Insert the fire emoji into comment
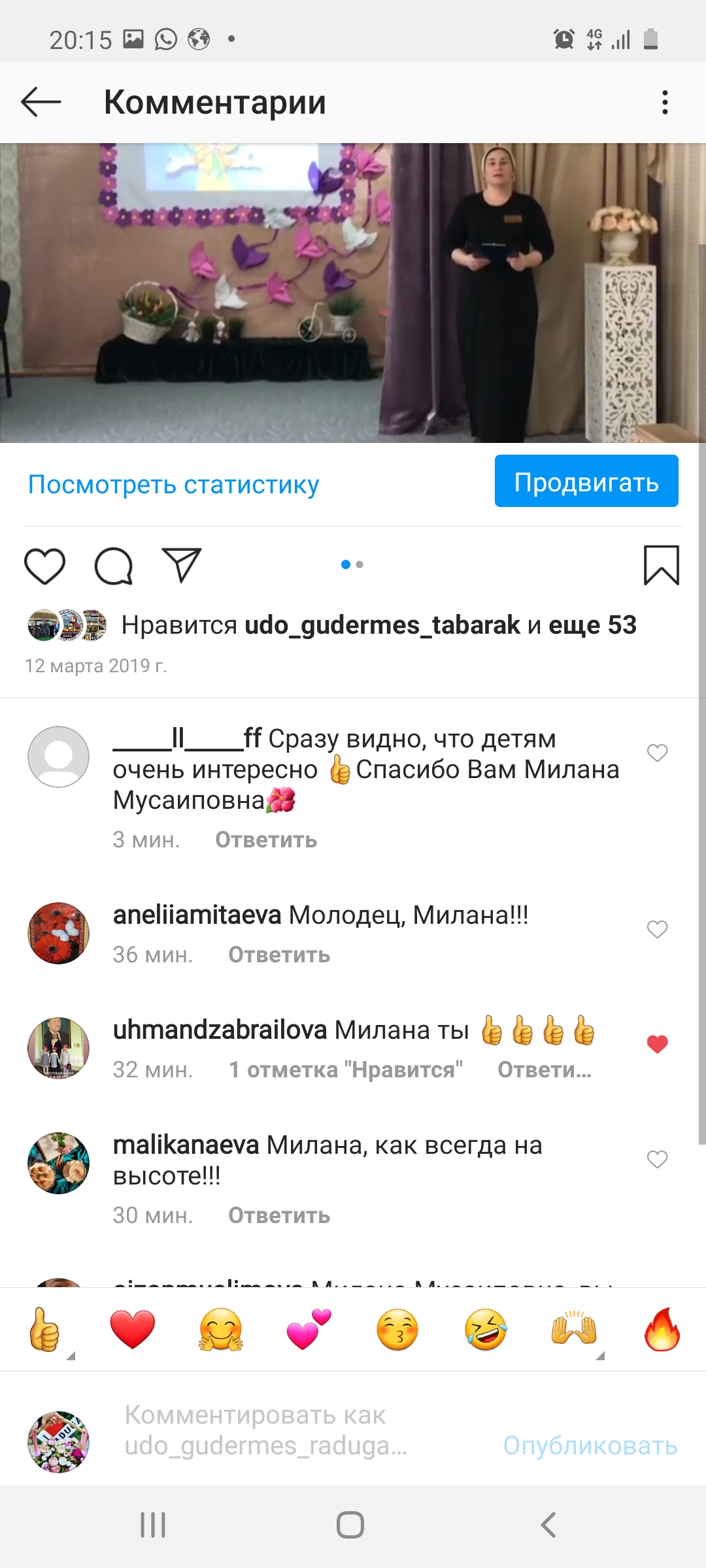 pyautogui.click(x=662, y=1330)
